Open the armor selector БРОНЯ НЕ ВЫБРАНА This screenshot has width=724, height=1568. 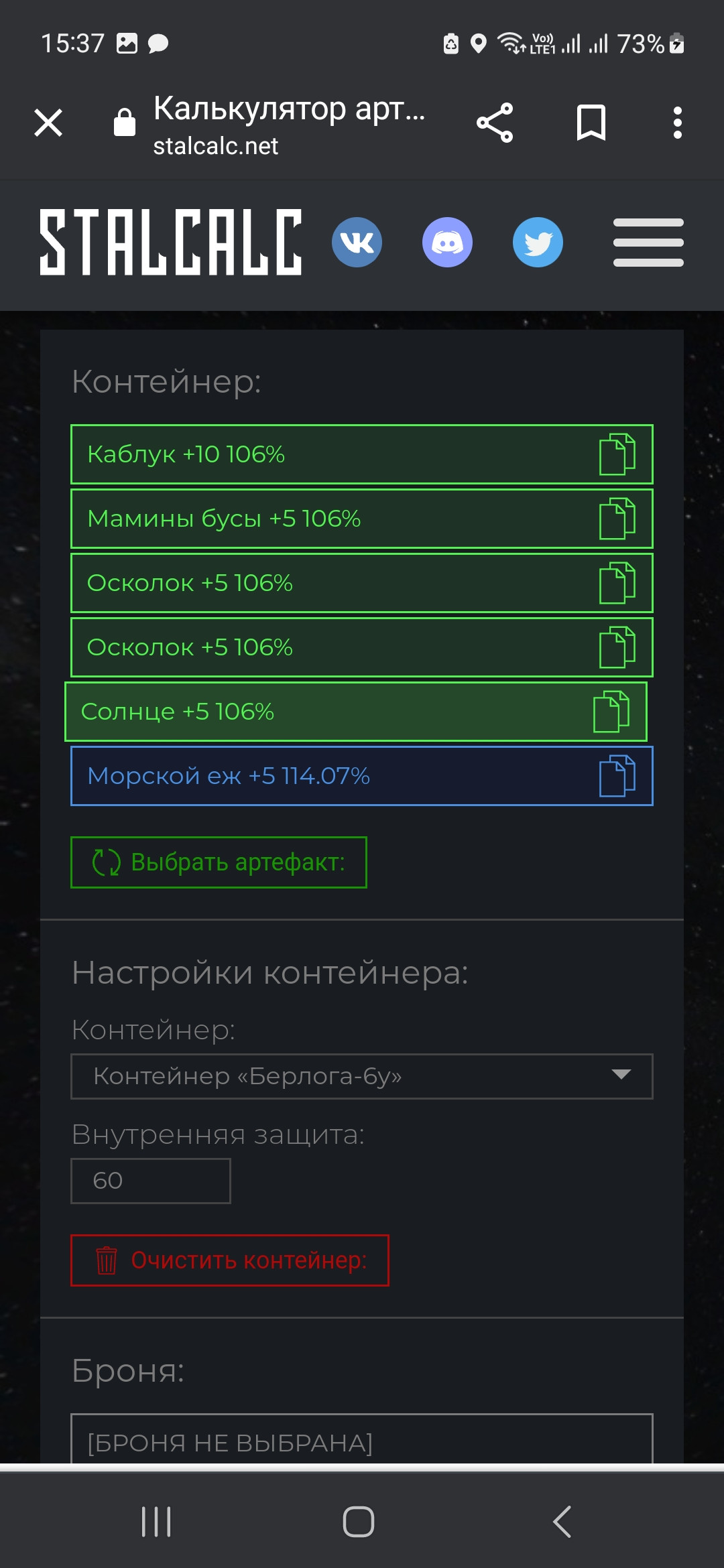click(362, 1441)
